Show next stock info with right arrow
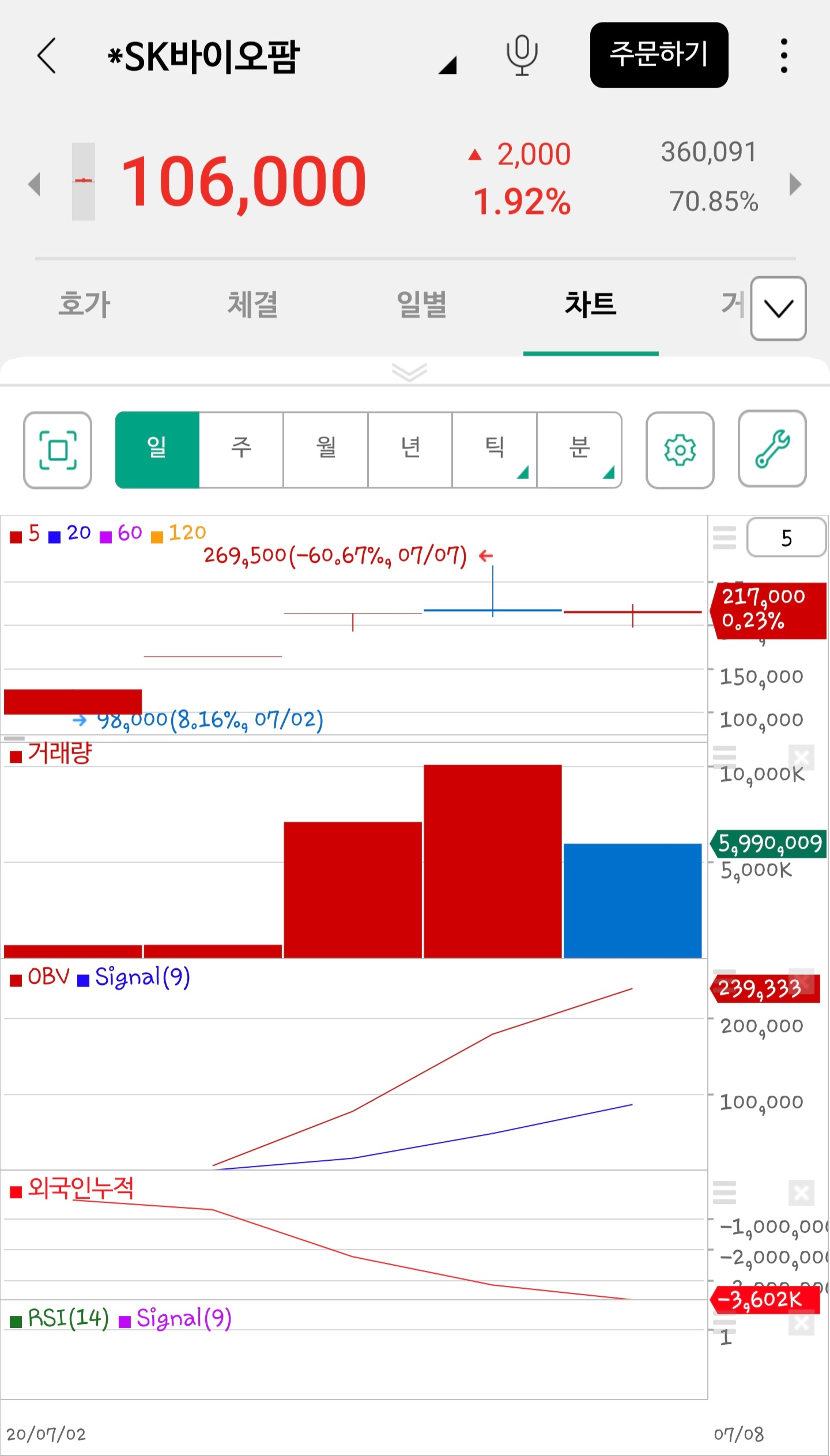 coord(795,185)
